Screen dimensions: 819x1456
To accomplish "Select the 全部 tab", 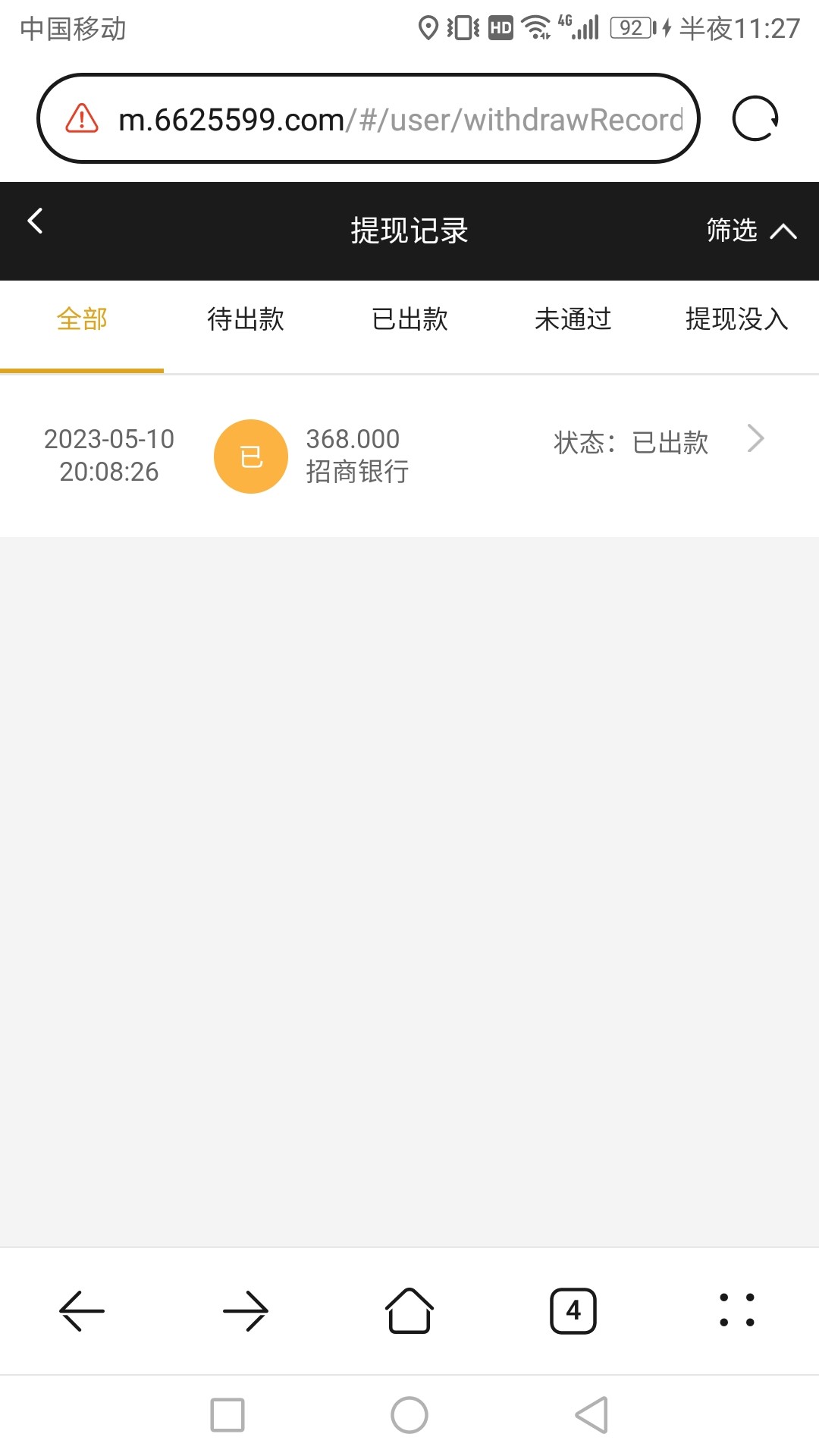I will (82, 319).
